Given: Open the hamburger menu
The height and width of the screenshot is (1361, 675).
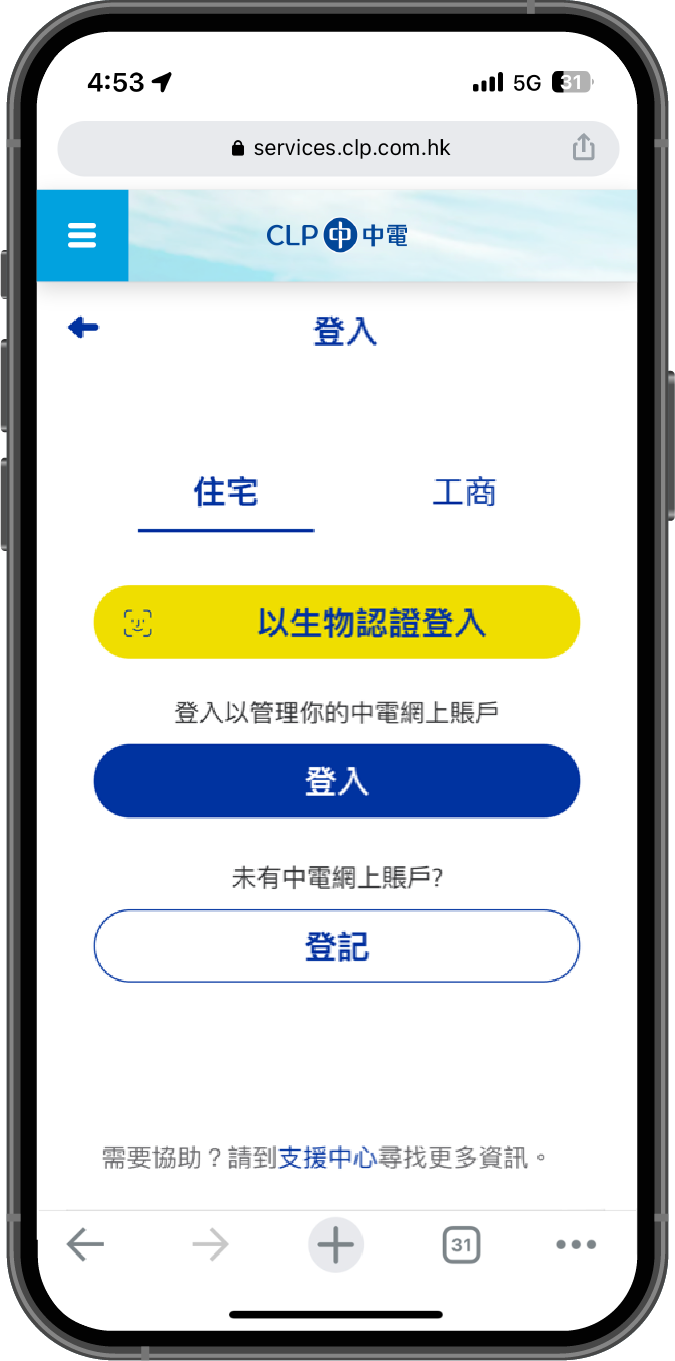Looking at the screenshot, I should (82, 236).
